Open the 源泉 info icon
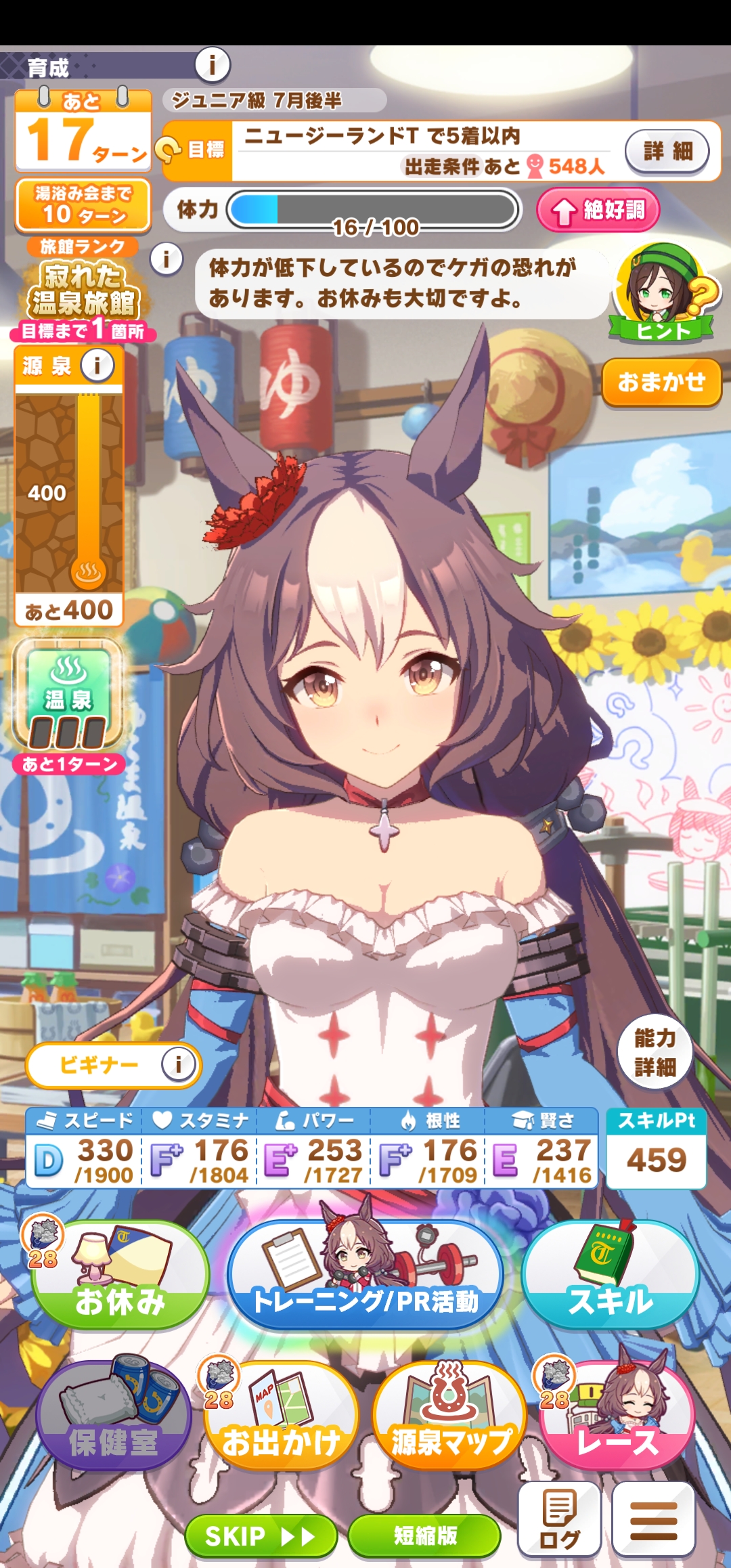 (97, 366)
